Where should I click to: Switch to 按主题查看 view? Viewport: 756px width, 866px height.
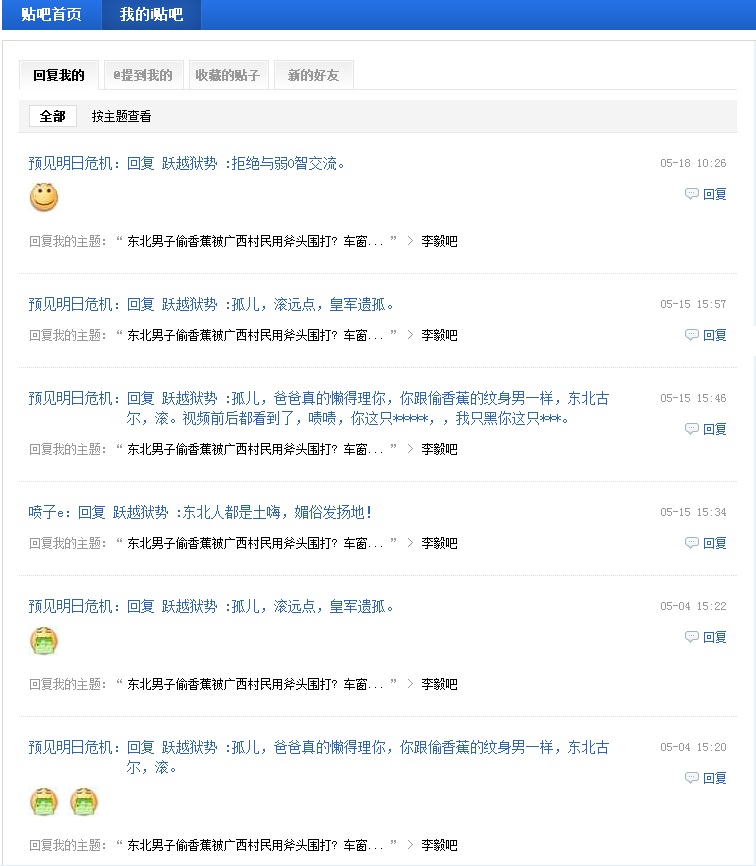tap(122, 116)
